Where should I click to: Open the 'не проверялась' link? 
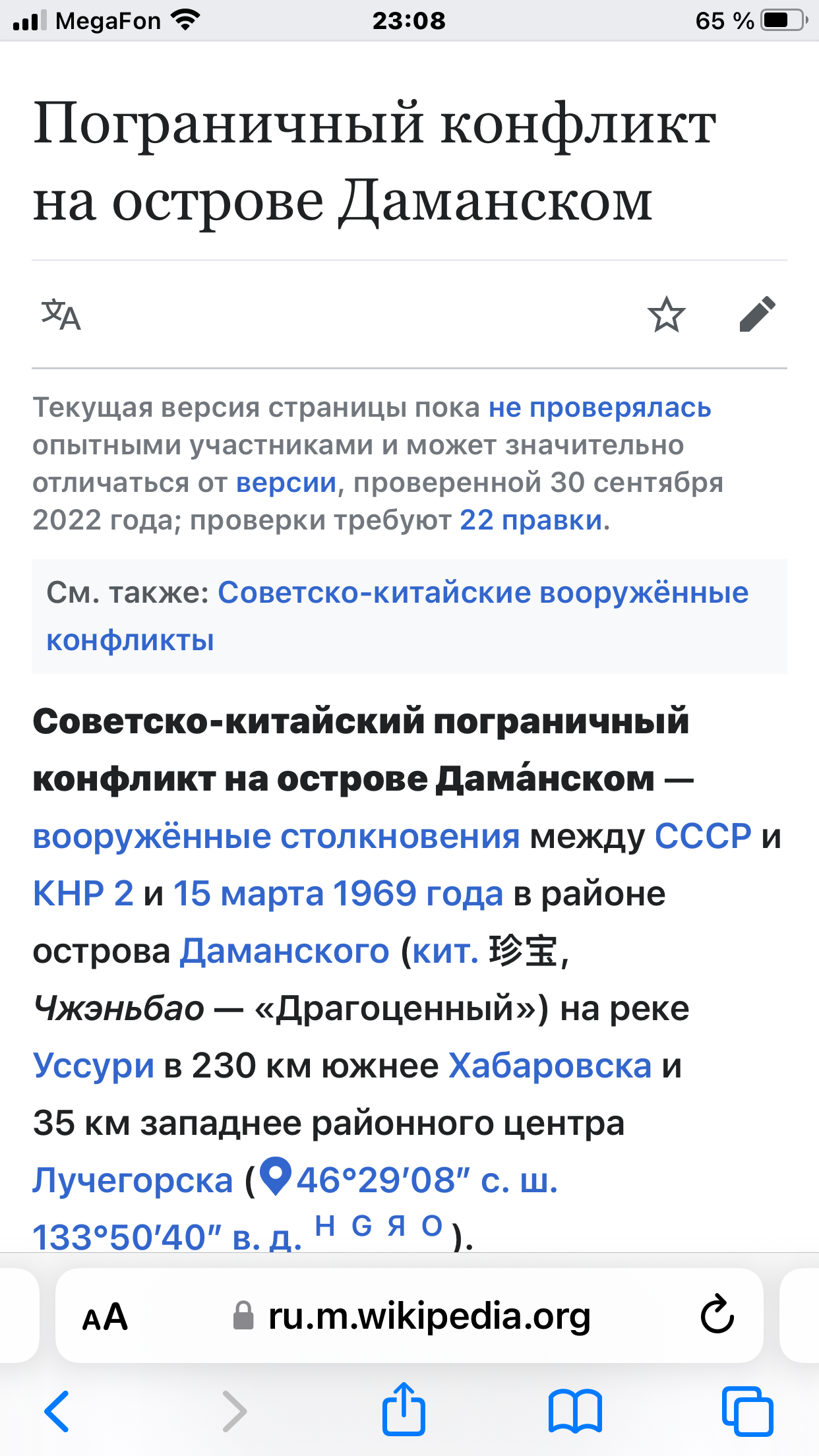tap(599, 408)
